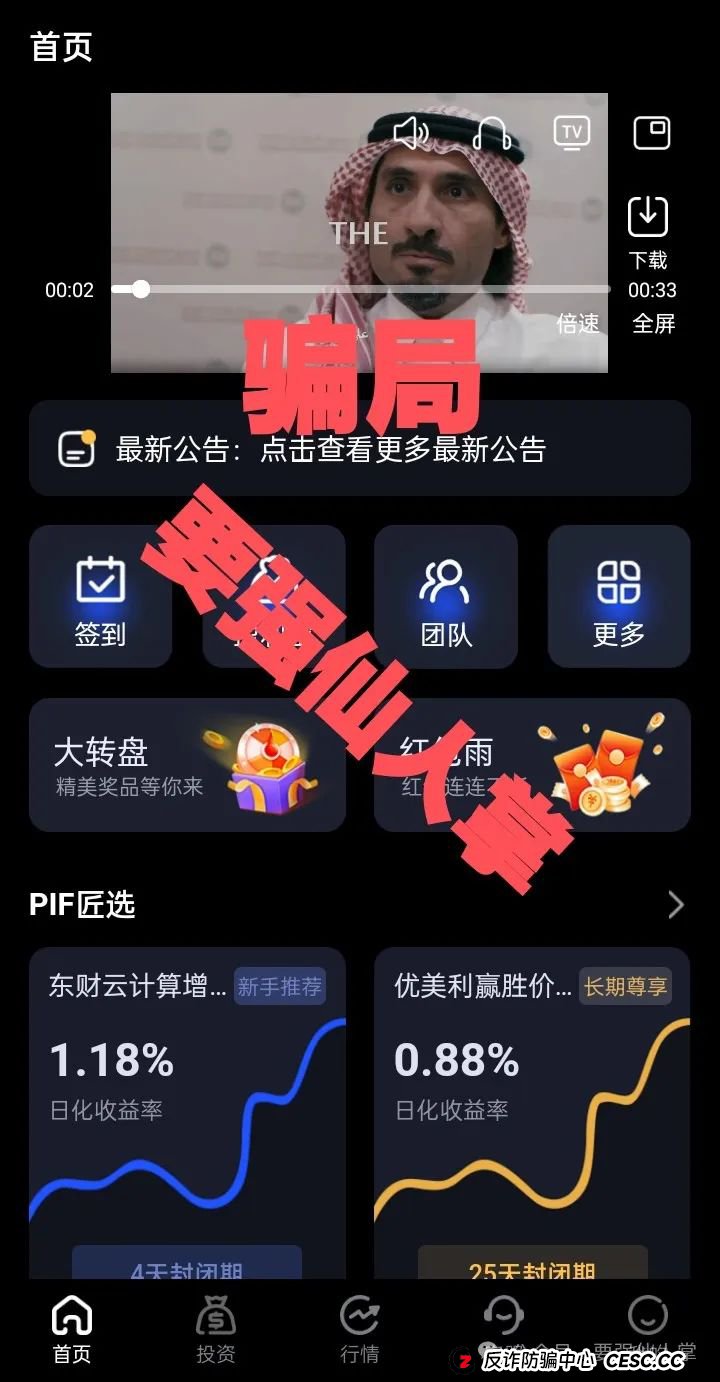Image resolution: width=720 pixels, height=1382 pixels.
Task: Open 签到 daily check-in
Action: pos(99,597)
